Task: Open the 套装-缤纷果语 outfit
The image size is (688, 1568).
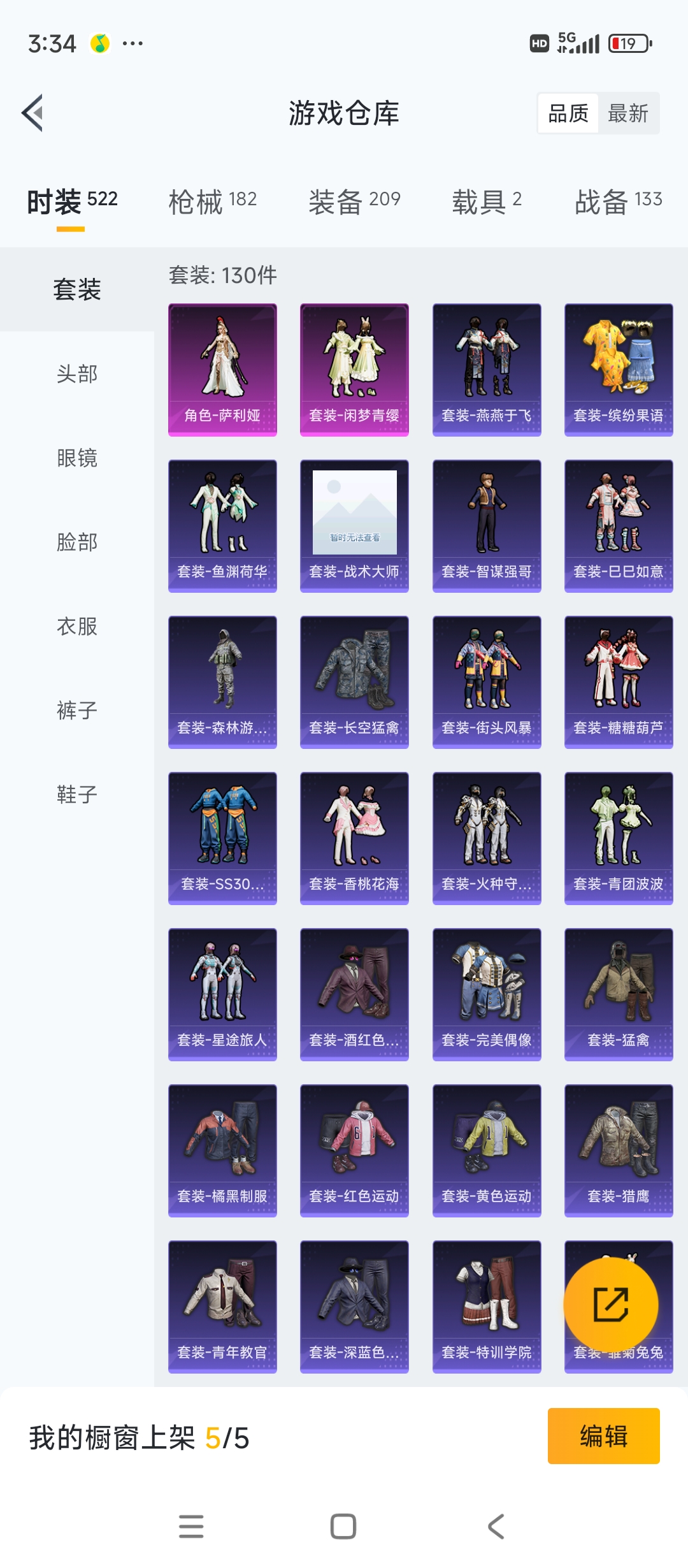Action: point(619,370)
